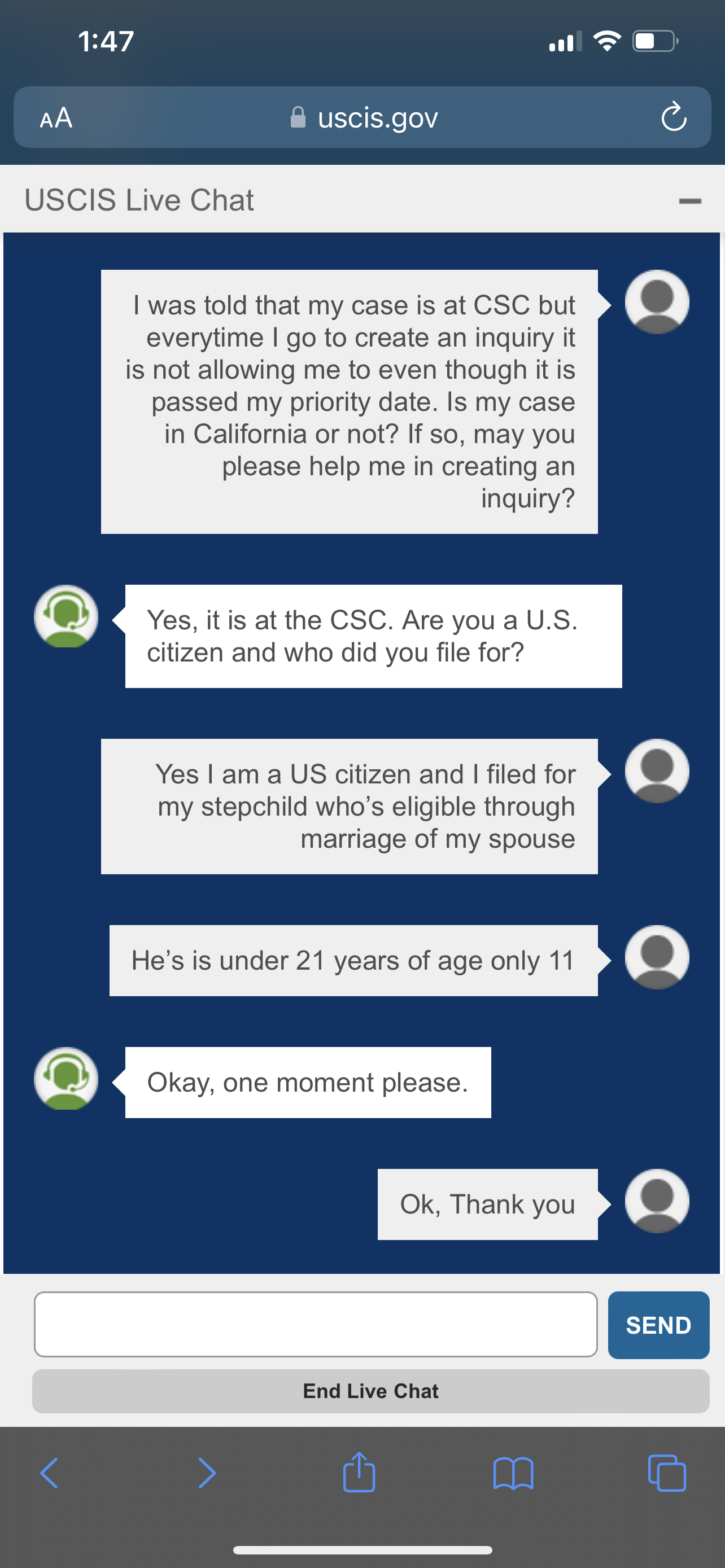
Task: Open the AA text size menu
Action: (x=56, y=117)
